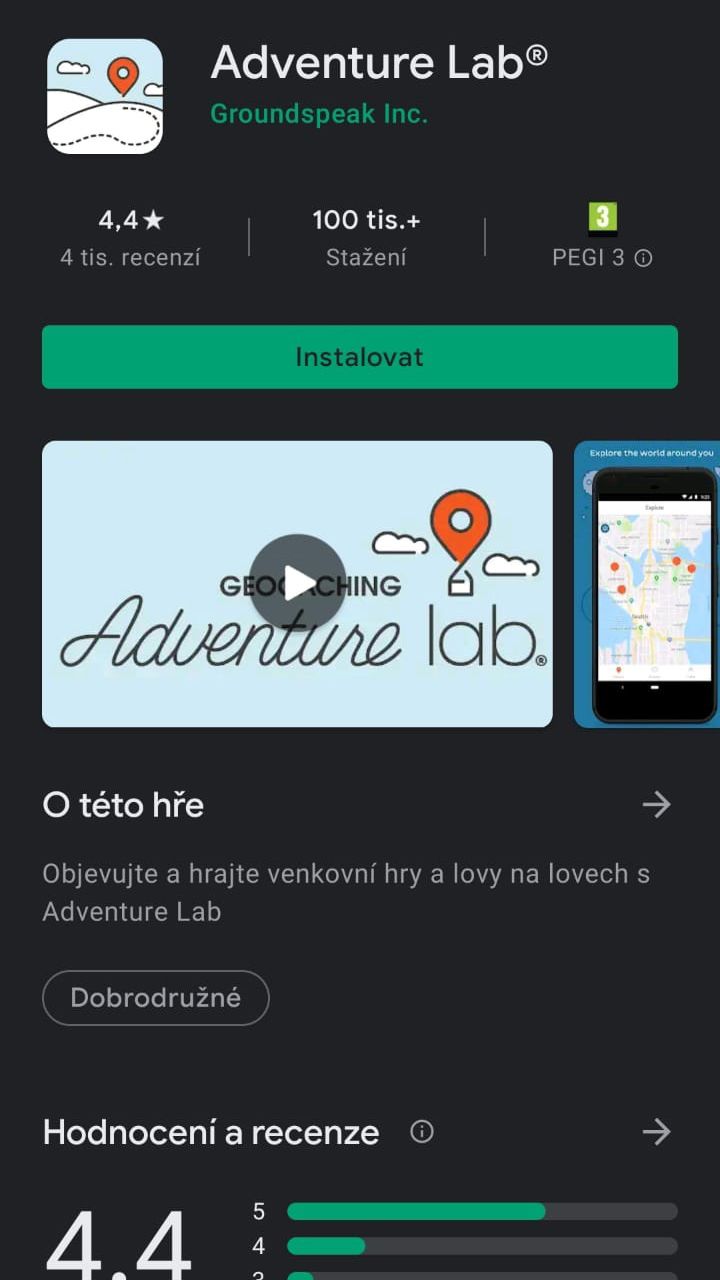Tap the PEGI 3 info icon
The width and height of the screenshot is (720, 1280).
644,258
